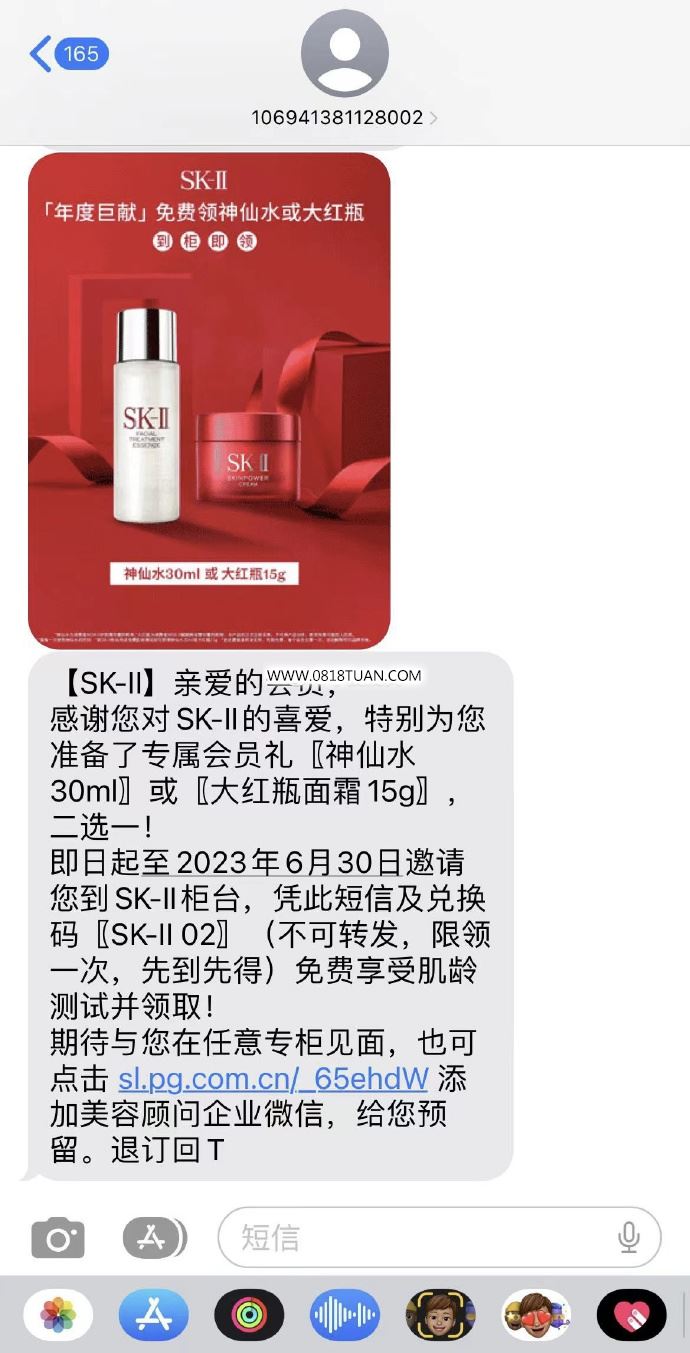Toggle the iMessage apps drawer button
690x1353 pixels.
[x=154, y=1238]
